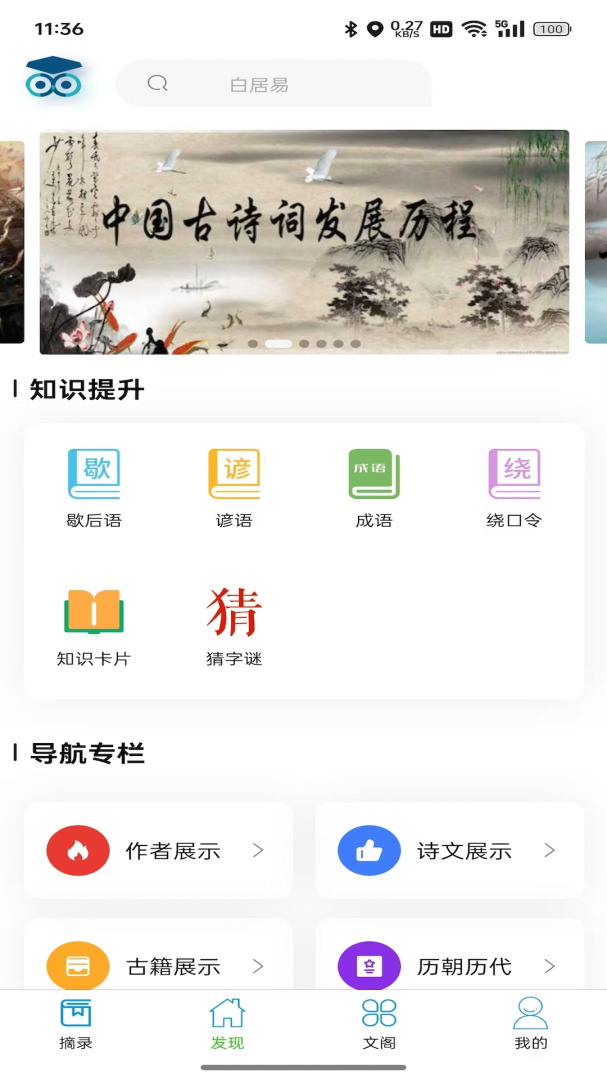Screen dimensions: 607x1080
Task: Open the 歇后语 section
Action: [94, 488]
